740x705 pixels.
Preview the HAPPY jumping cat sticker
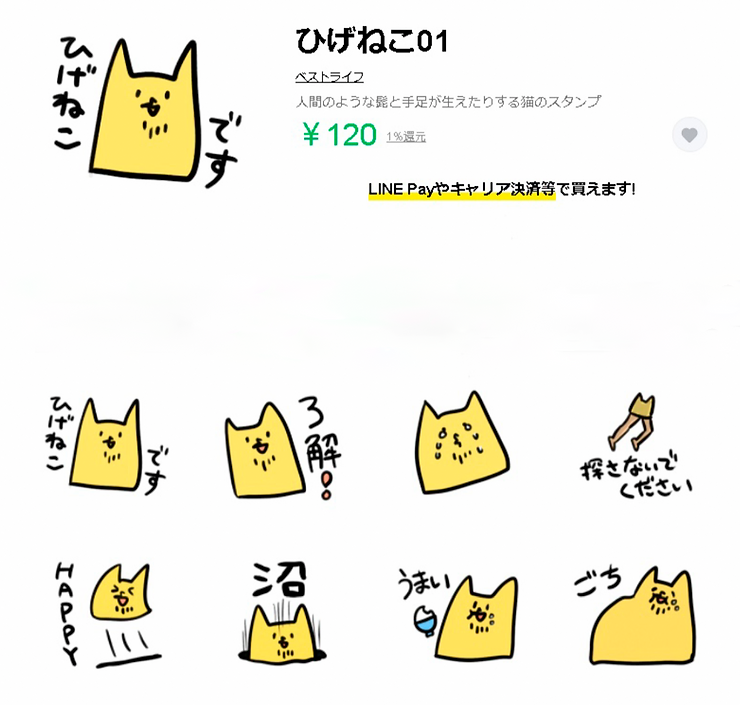[x=109, y=614]
